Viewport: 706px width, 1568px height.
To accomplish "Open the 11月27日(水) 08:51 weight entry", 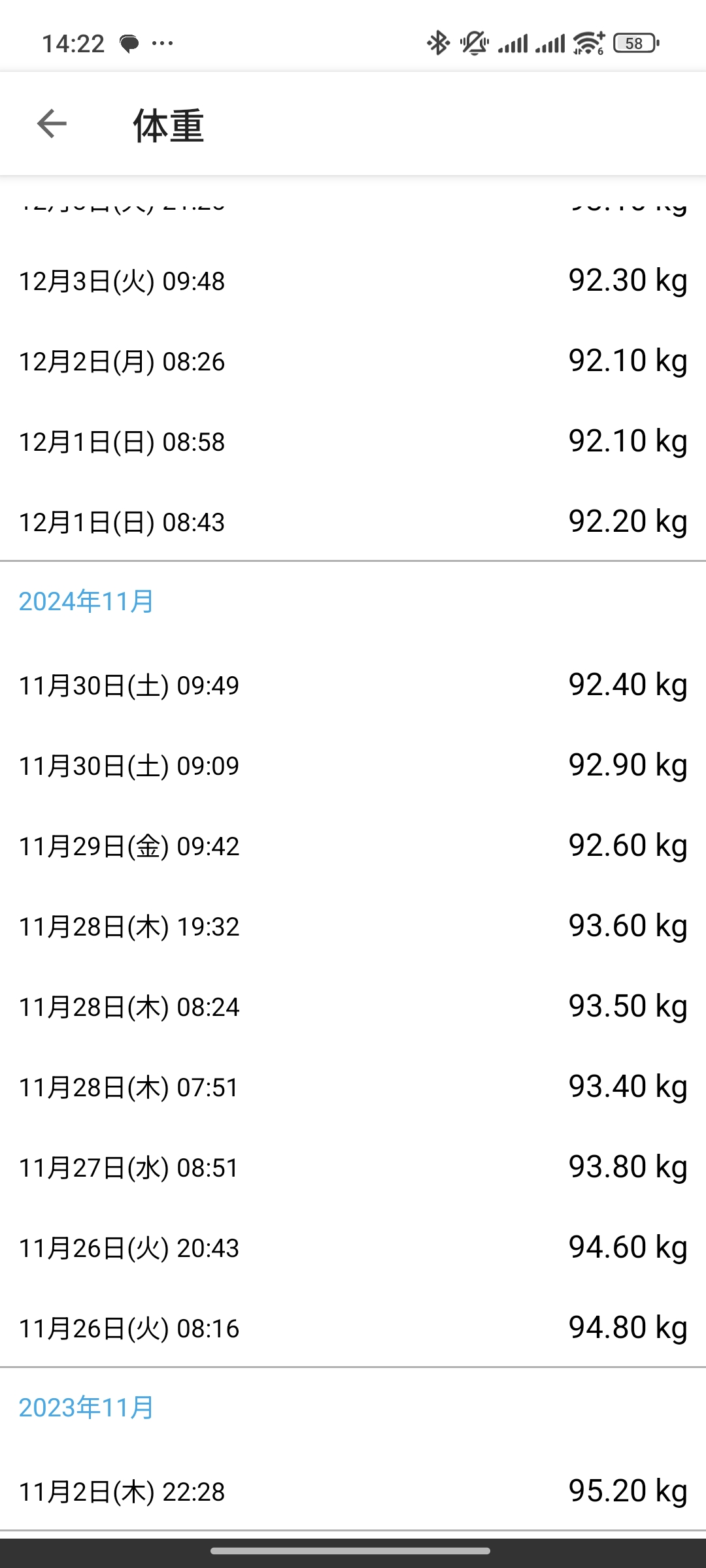I will click(x=353, y=1168).
